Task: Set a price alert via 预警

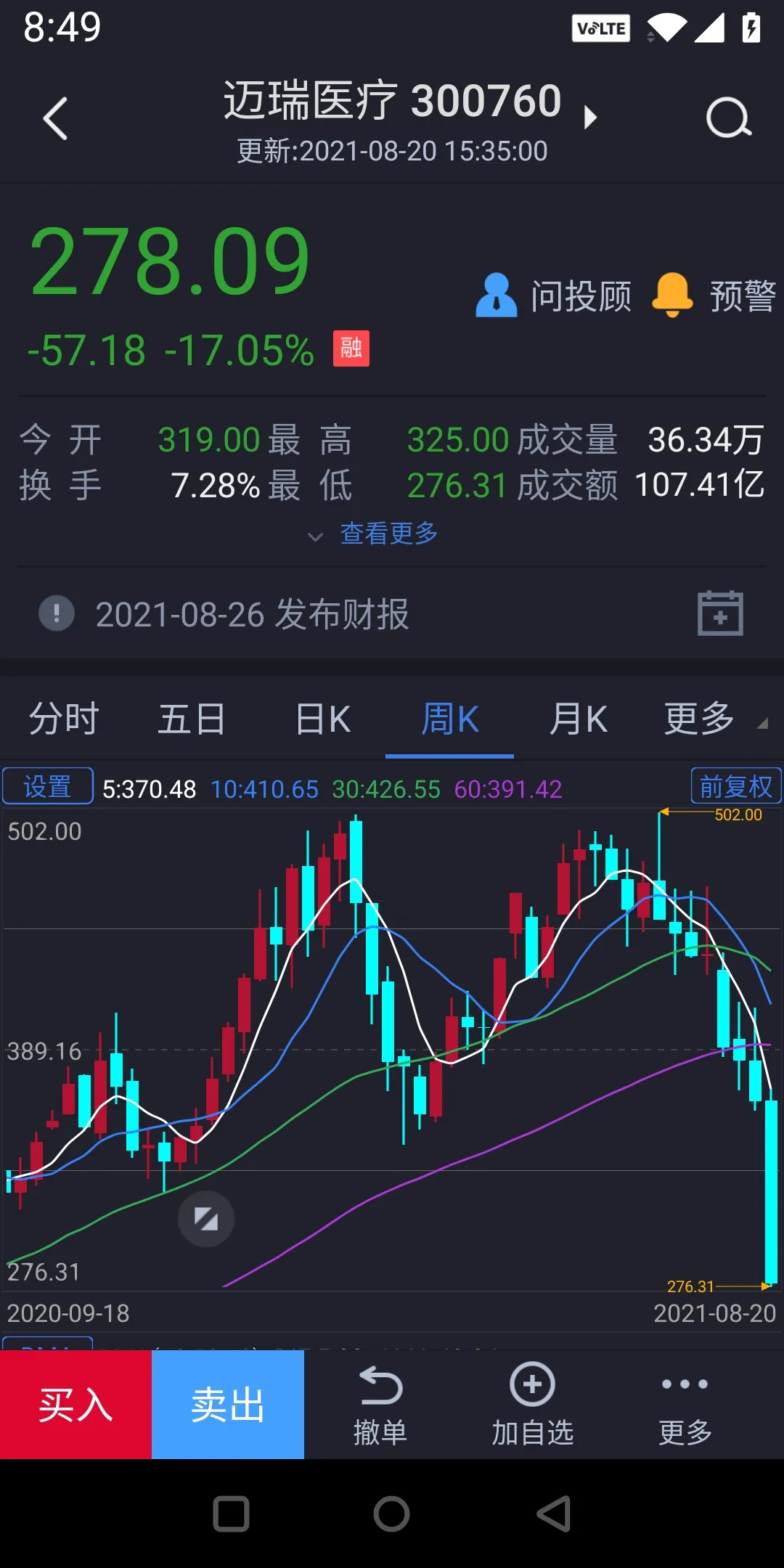Action: click(714, 295)
